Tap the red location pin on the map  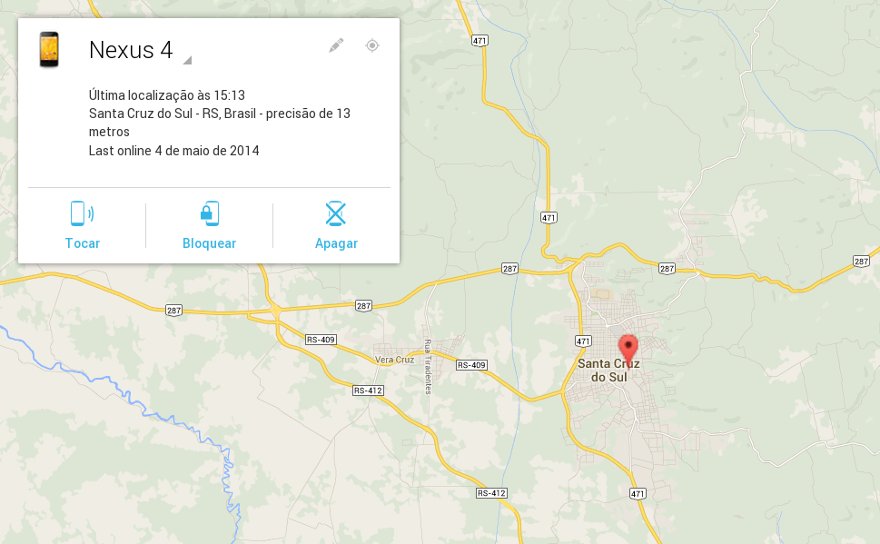(628, 348)
